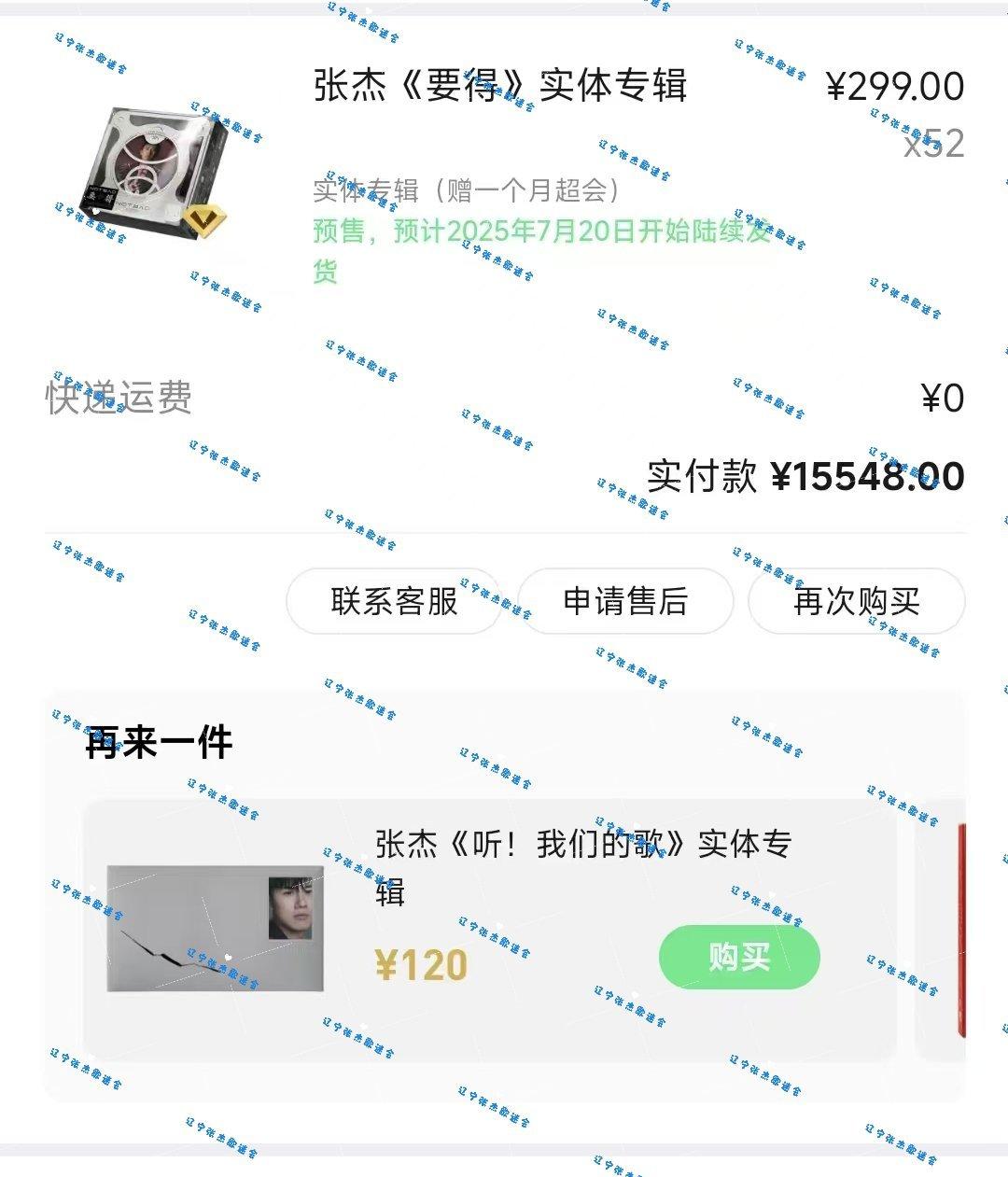
Task: Buy again with 再次购买
Action: tap(856, 601)
